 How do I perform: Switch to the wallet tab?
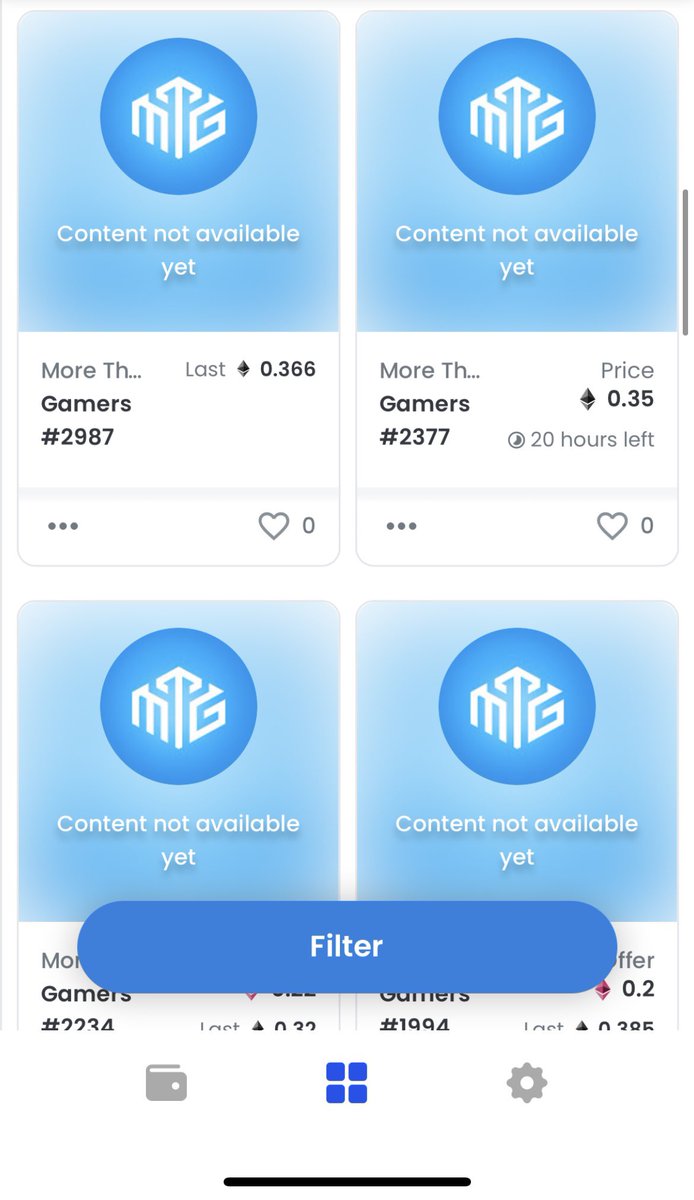[x=166, y=1083]
